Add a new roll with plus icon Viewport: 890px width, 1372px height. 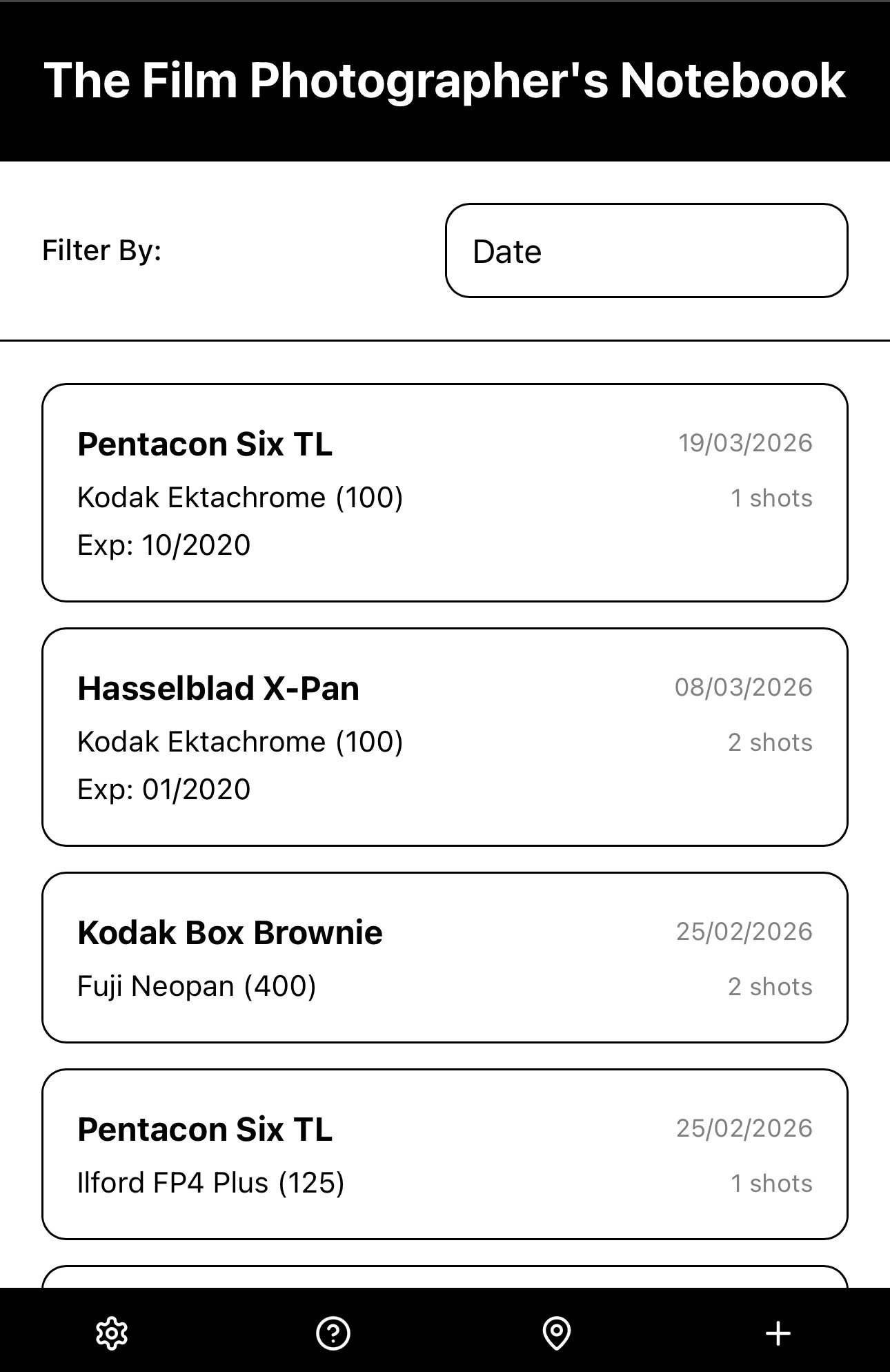[x=778, y=1333]
